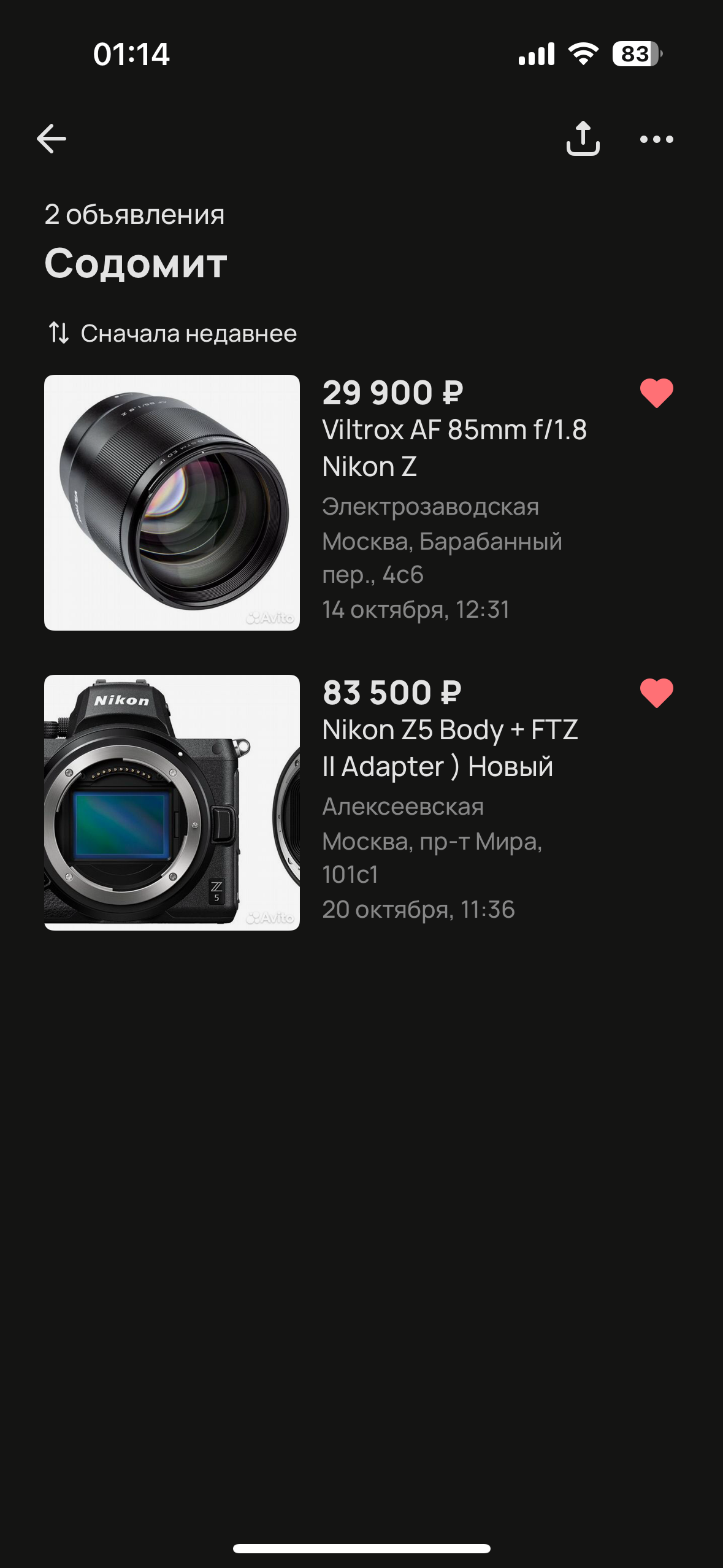Image resolution: width=723 pixels, height=1568 pixels.
Task: Change sorting from "Сначала недавнее"
Action: pyautogui.click(x=173, y=334)
